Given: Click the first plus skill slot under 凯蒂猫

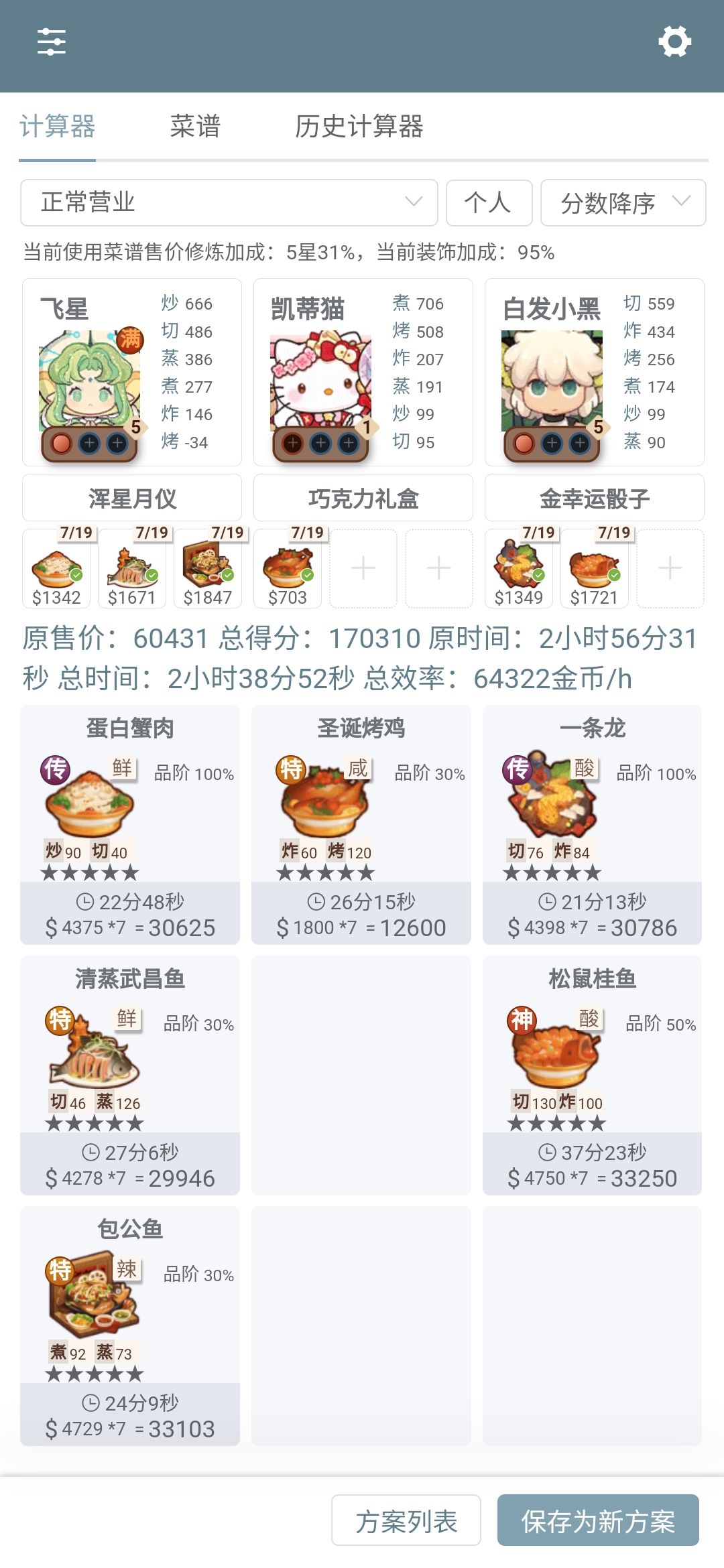Looking at the screenshot, I should click(x=293, y=442).
